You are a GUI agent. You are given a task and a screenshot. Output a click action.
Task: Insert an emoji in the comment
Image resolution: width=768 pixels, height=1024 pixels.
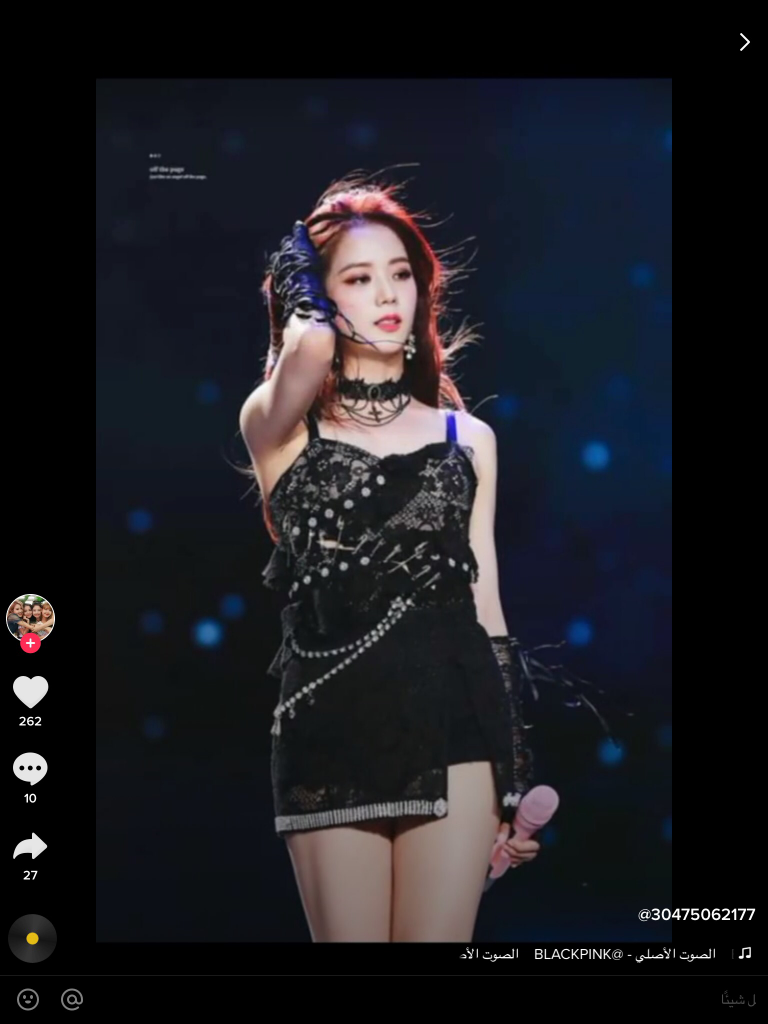click(x=28, y=999)
